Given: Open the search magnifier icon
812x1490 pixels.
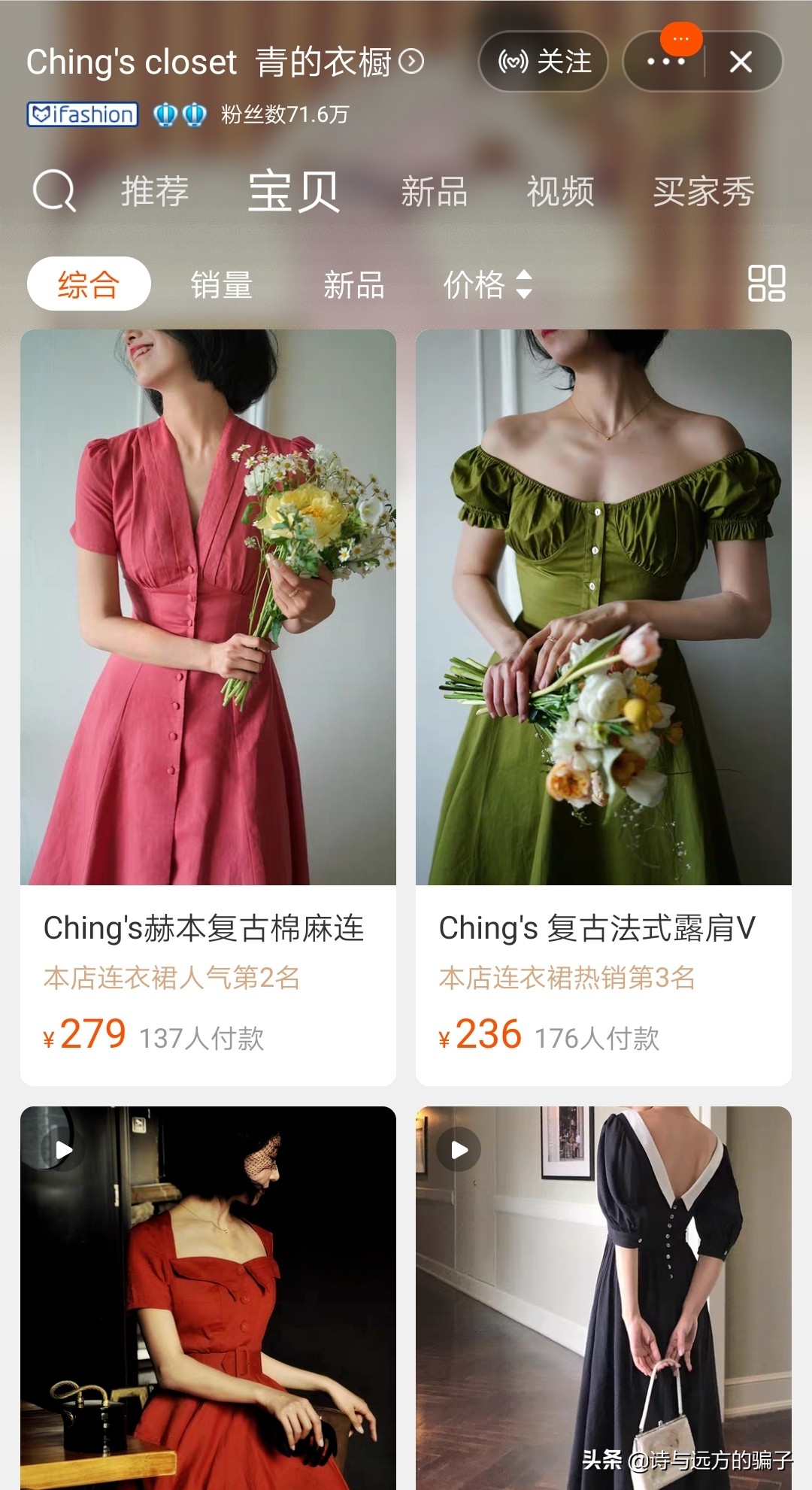Looking at the screenshot, I should pyautogui.click(x=54, y=192).
